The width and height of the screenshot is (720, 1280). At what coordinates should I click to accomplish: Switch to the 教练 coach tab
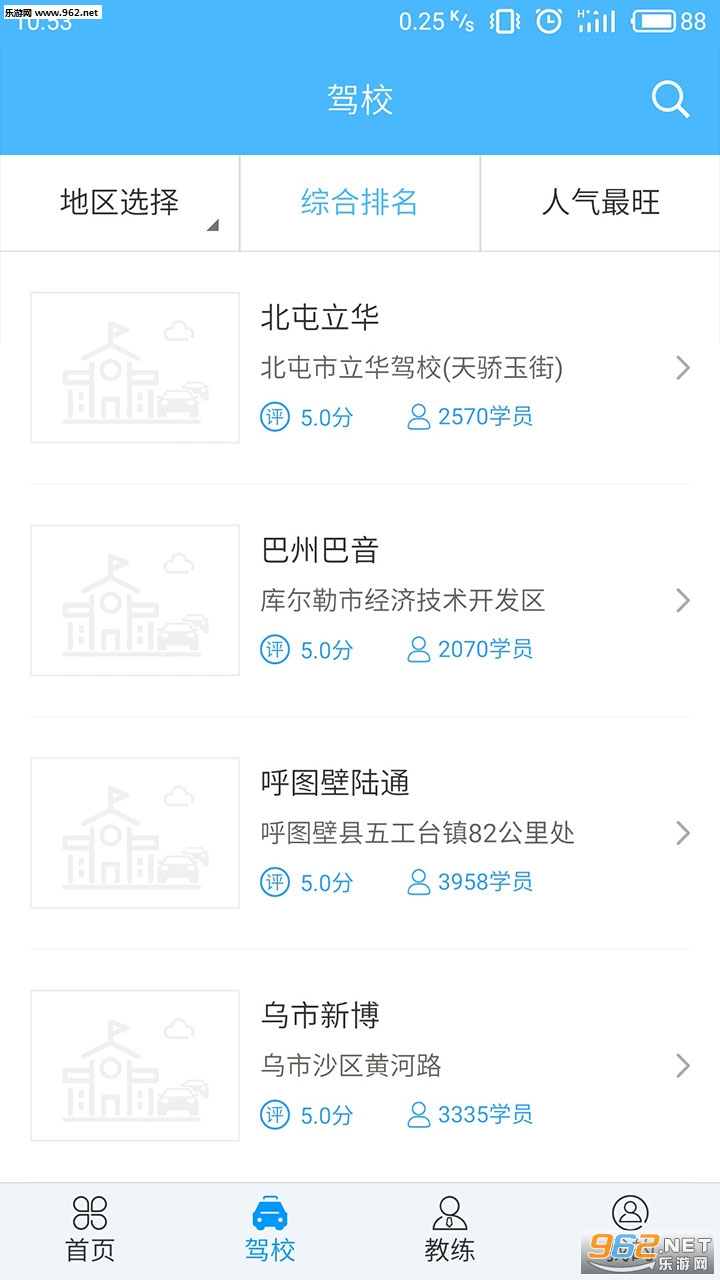(450, 1230)
